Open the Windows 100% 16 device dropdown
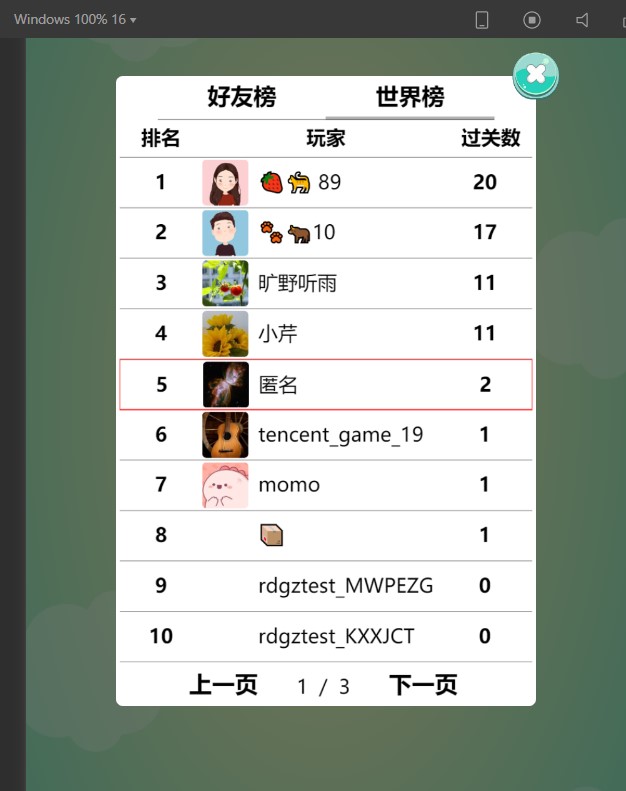Viewport: 626px width, 791px height. click(x=75, y=19)
